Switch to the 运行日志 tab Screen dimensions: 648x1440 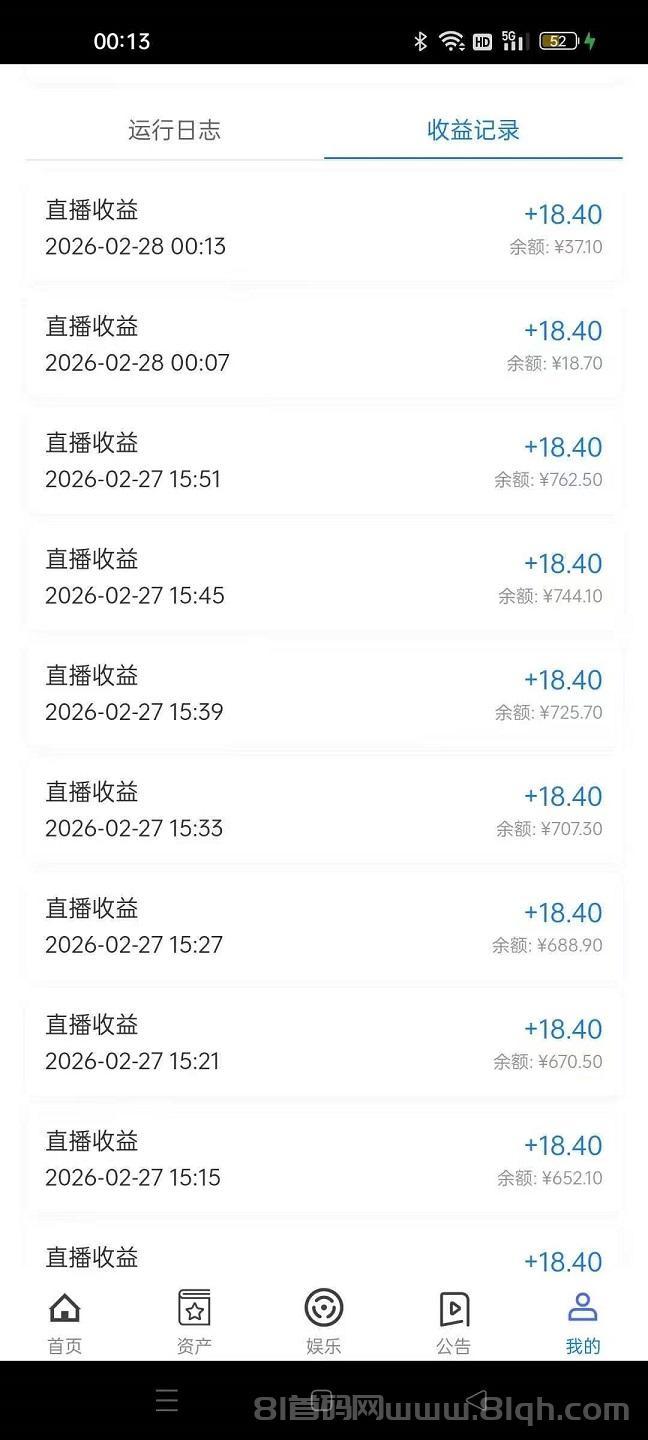pos(174,130)
